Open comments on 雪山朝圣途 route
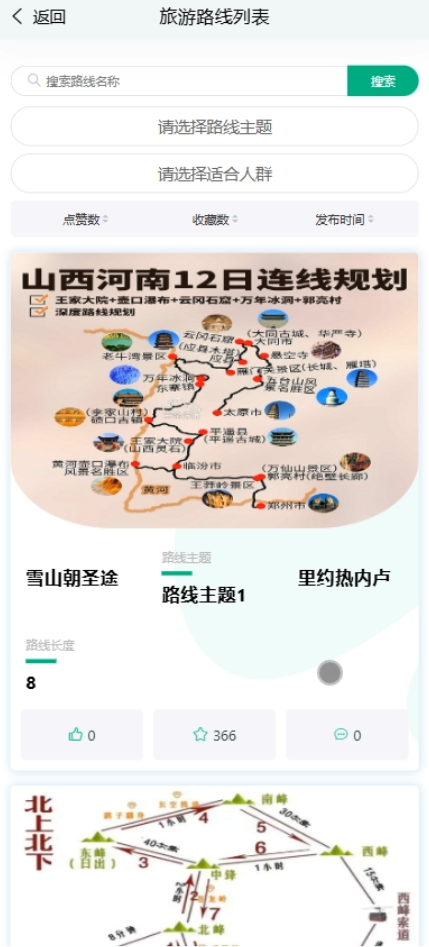 click(347, 735)
